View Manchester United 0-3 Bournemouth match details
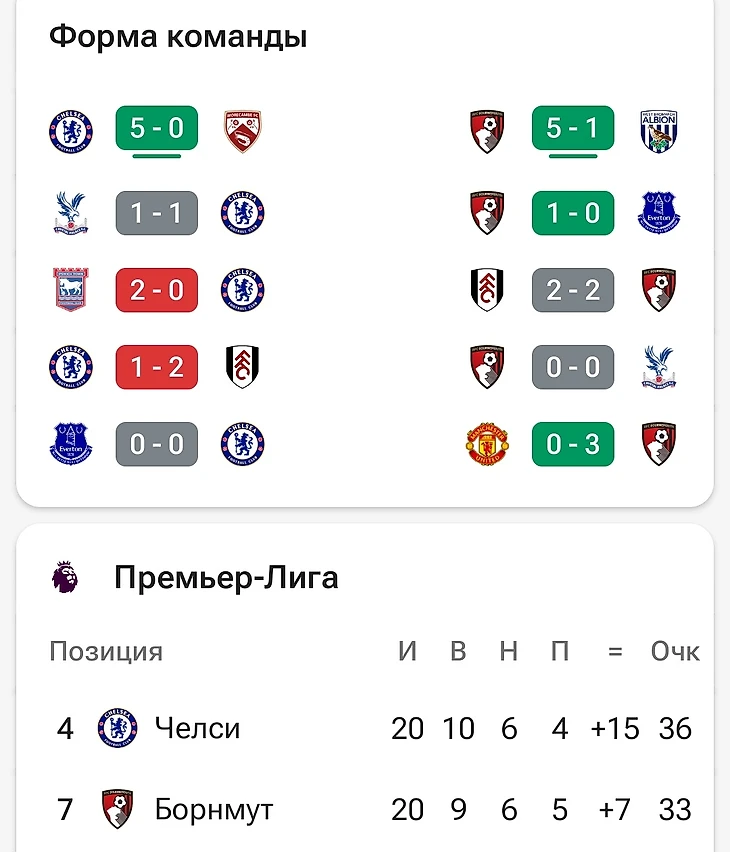This screenshot has width=730, height=852. click(x=573, y=444)
